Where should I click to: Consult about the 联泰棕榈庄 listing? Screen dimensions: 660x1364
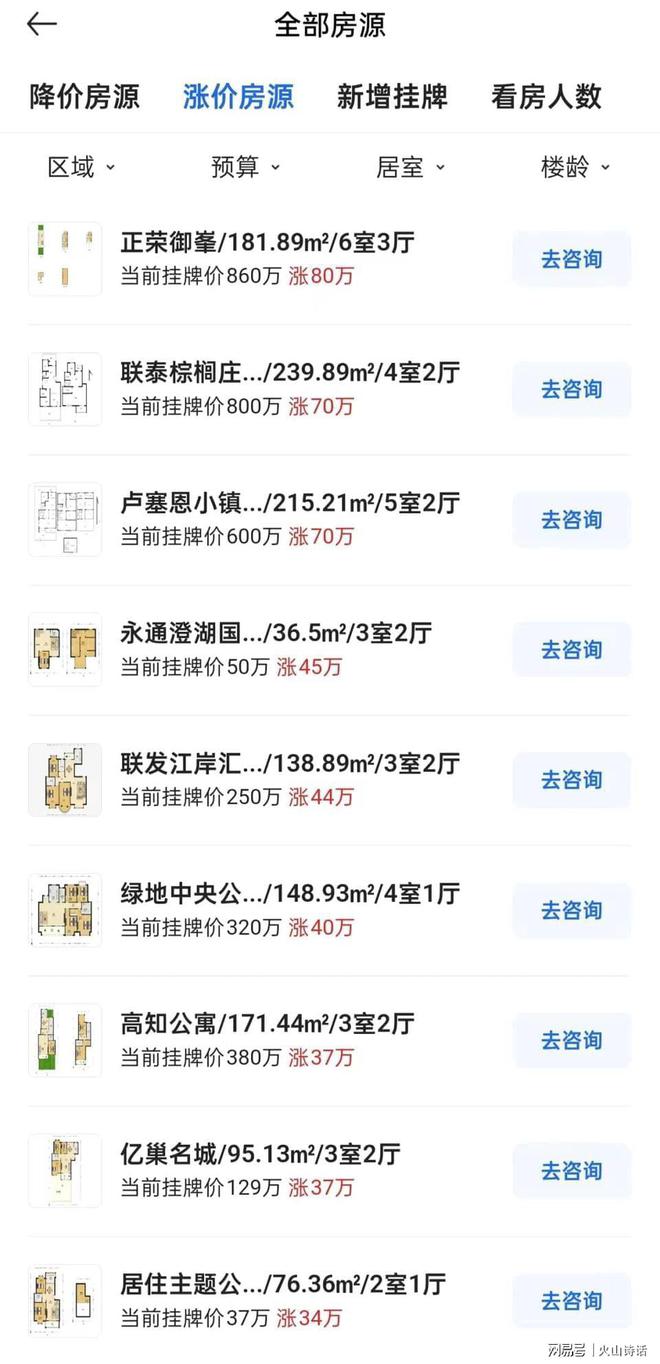(572, 389)
